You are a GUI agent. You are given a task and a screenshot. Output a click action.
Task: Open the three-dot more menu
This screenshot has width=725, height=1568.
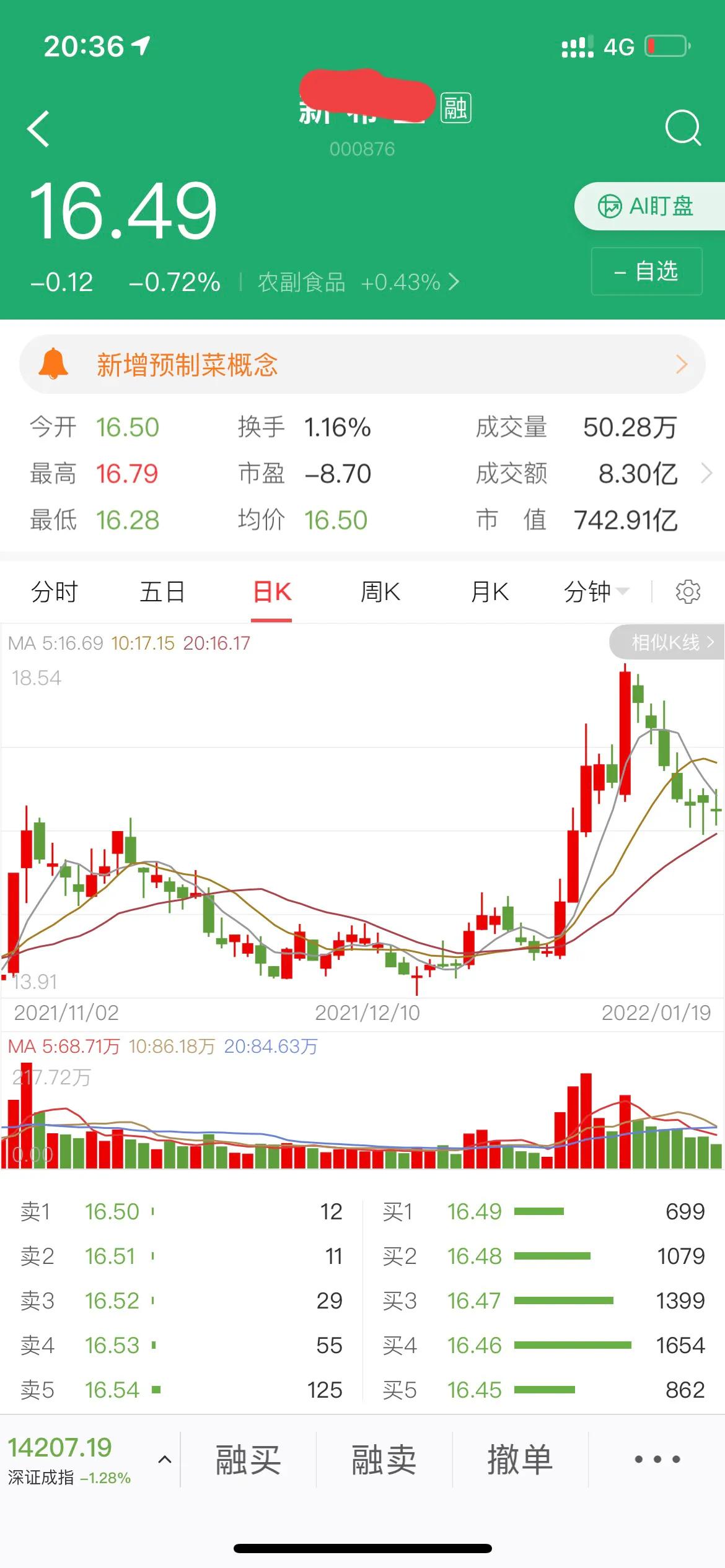[x=657, y=1460]
